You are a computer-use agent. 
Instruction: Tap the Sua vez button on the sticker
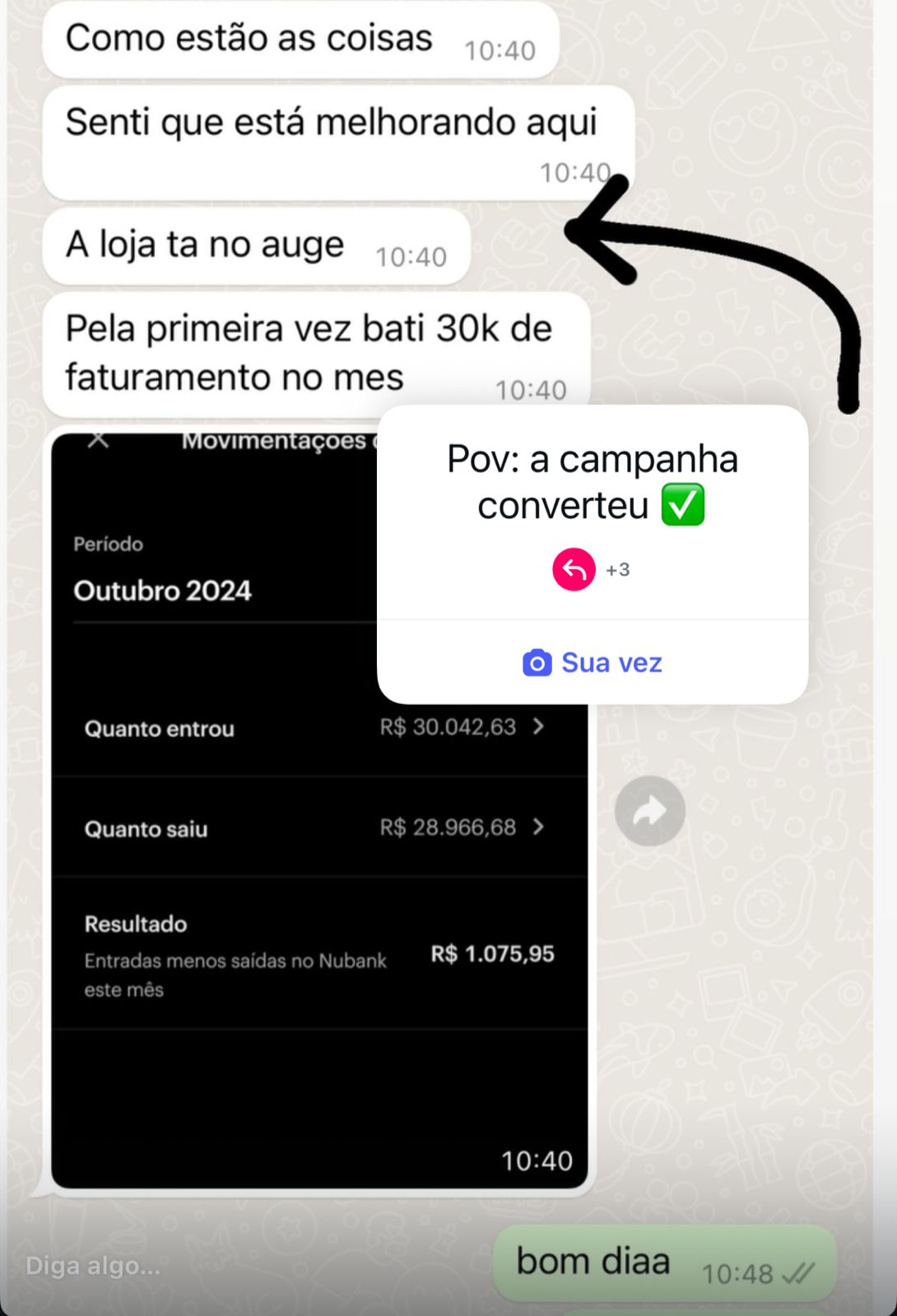593,663
